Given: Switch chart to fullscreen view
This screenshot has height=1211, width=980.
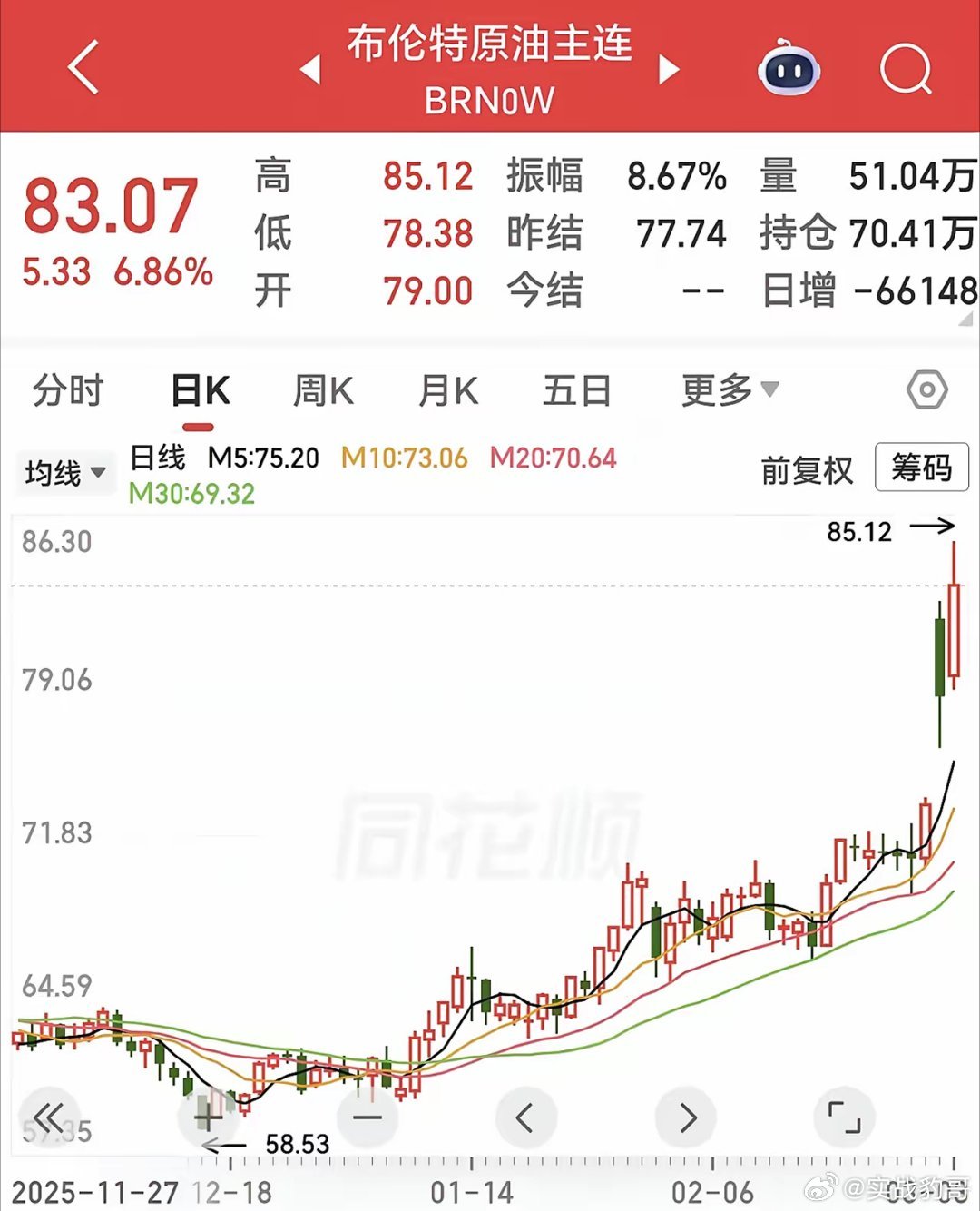Looking at the screenshot, I should tap(842, 1117).
